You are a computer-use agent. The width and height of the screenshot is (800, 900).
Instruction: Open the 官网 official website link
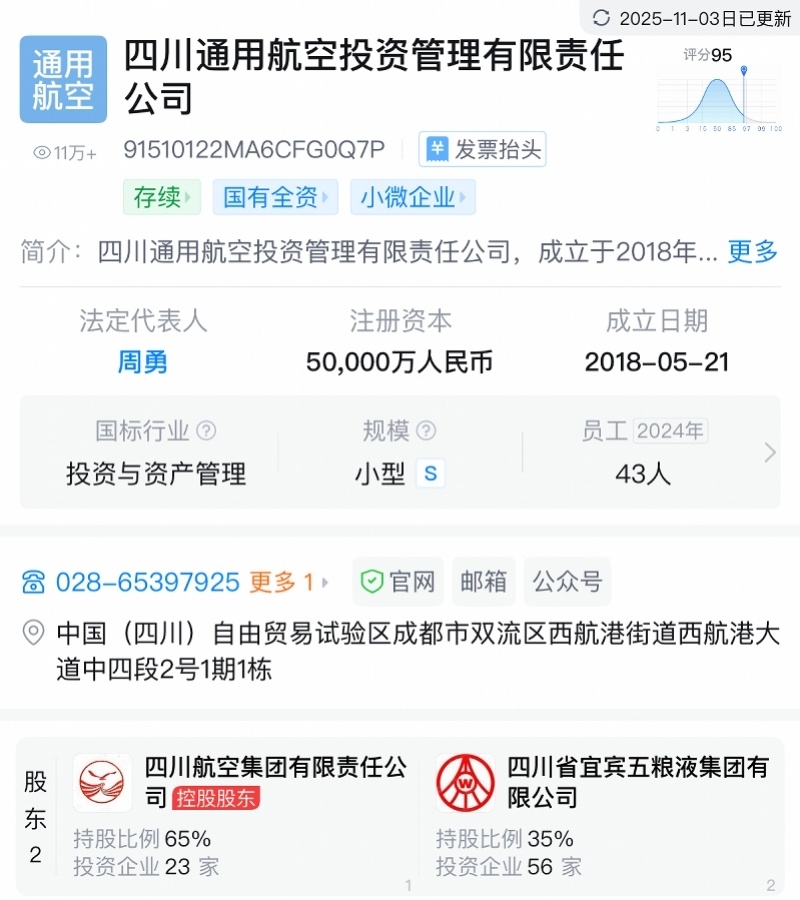click(397, 581)
